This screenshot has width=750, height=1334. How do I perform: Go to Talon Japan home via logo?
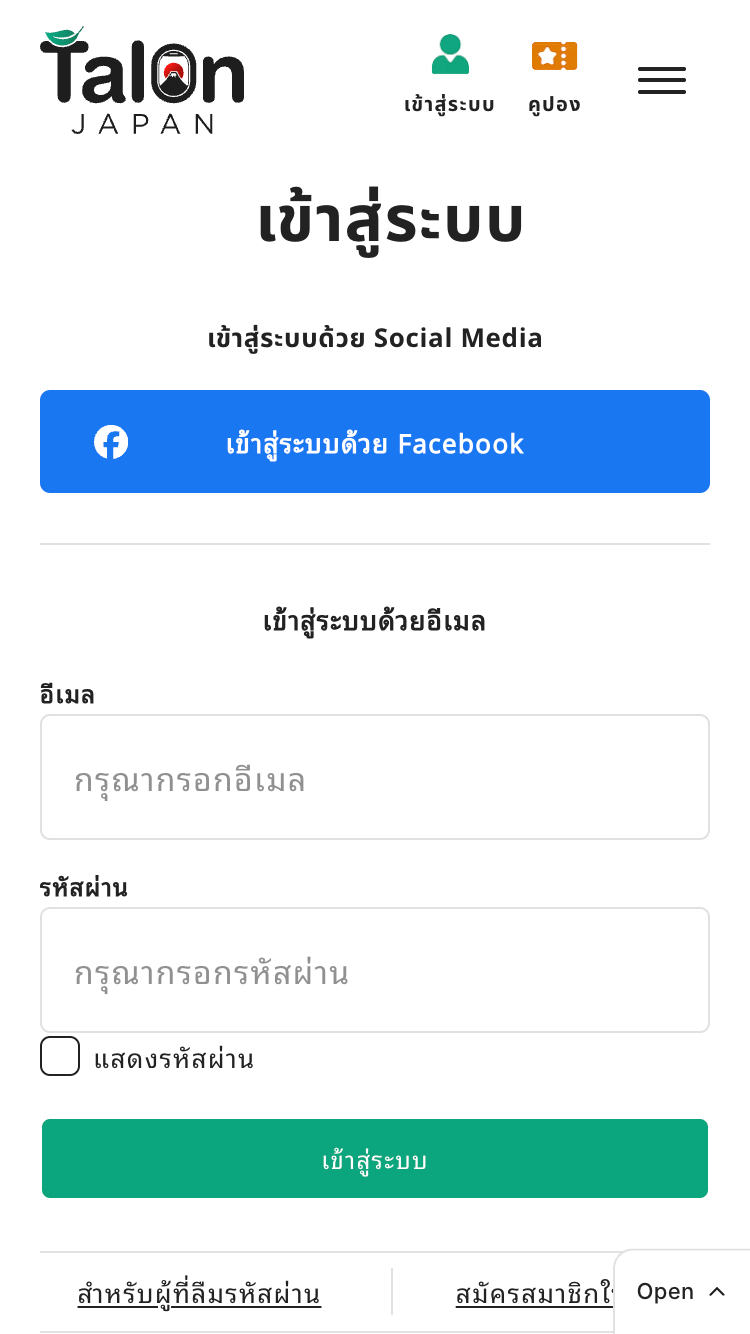coord(142,80)
